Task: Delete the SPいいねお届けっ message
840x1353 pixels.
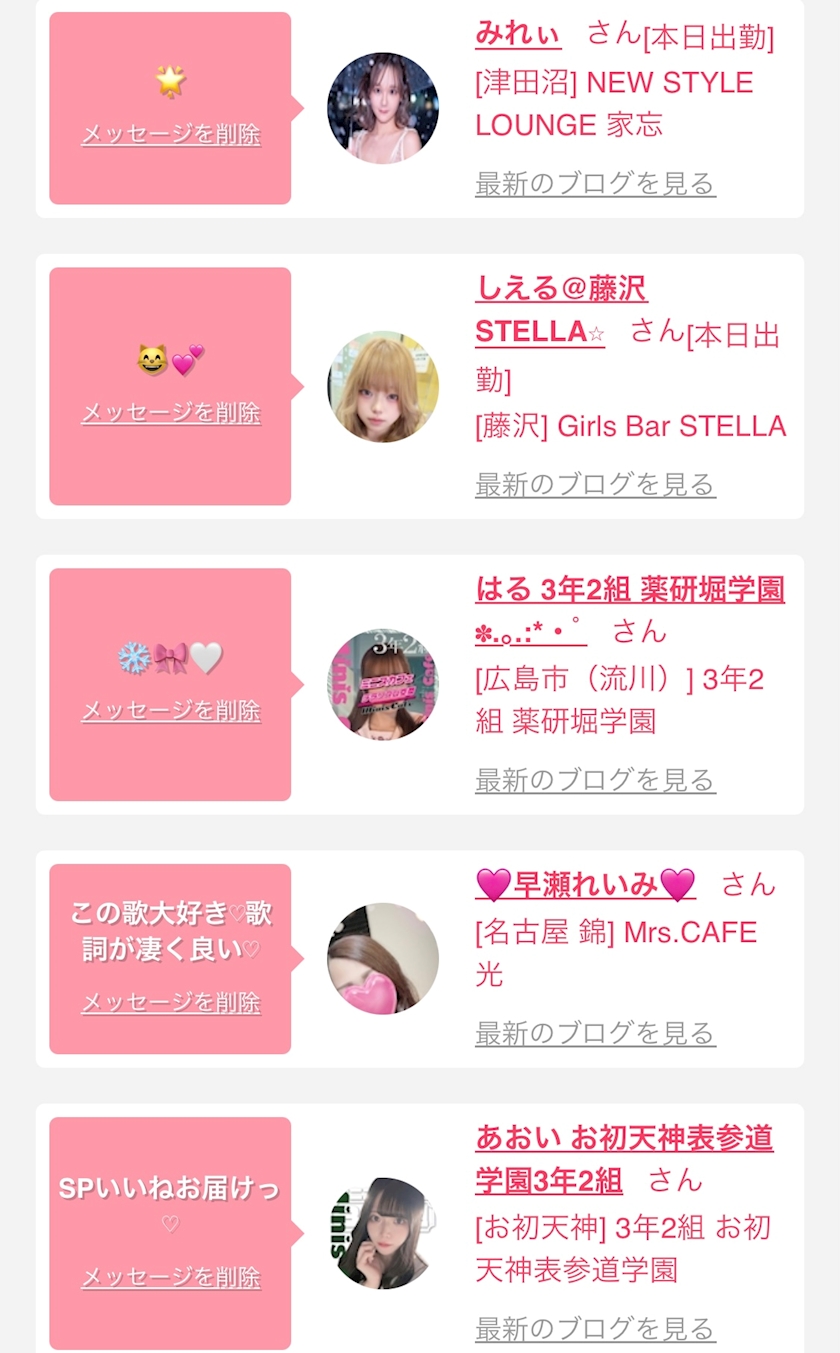Action: [x=170, y=1277]
